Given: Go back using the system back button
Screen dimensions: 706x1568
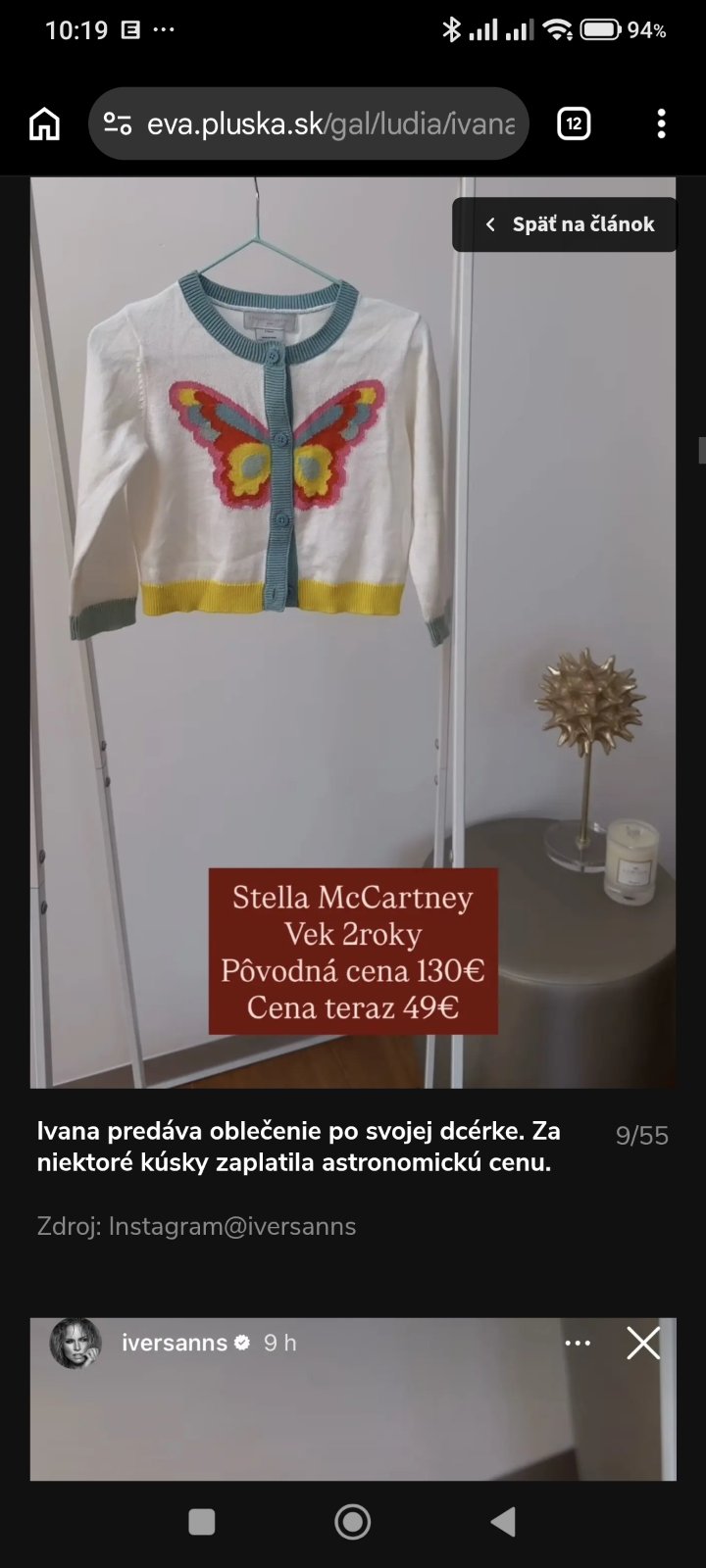Looking at the screenshot, I should click(503, 1521).
